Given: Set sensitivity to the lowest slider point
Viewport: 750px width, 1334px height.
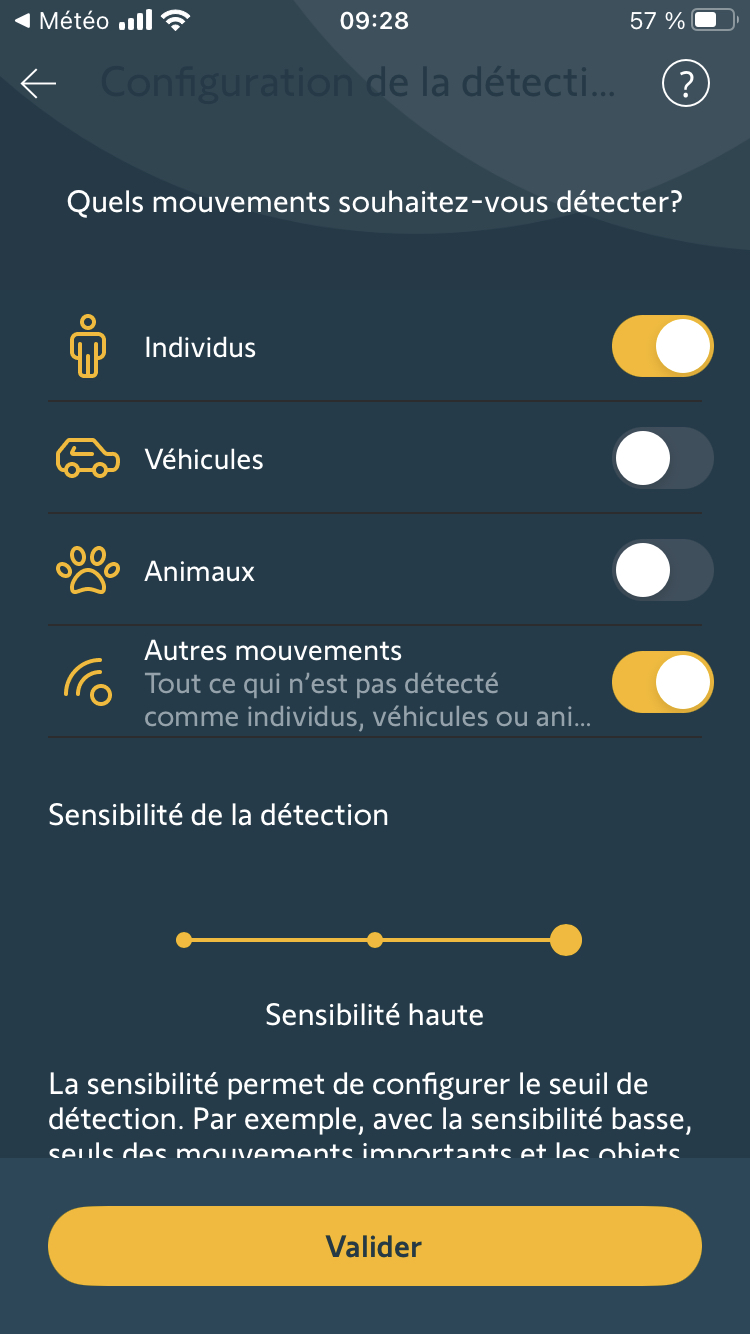Looking at the screenshot, I should (x=184, y=940).
